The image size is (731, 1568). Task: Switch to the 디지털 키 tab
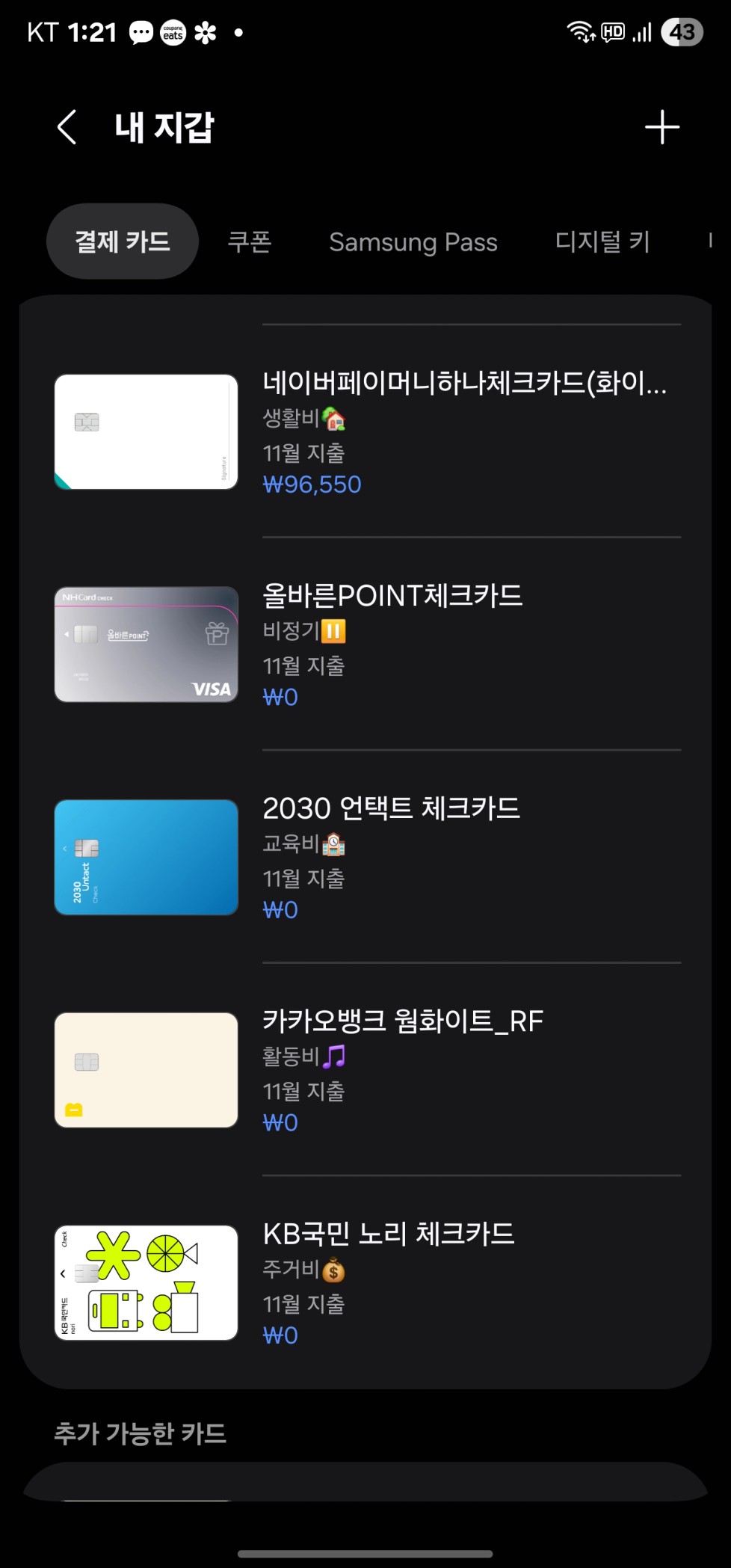(x=602, y=242)
